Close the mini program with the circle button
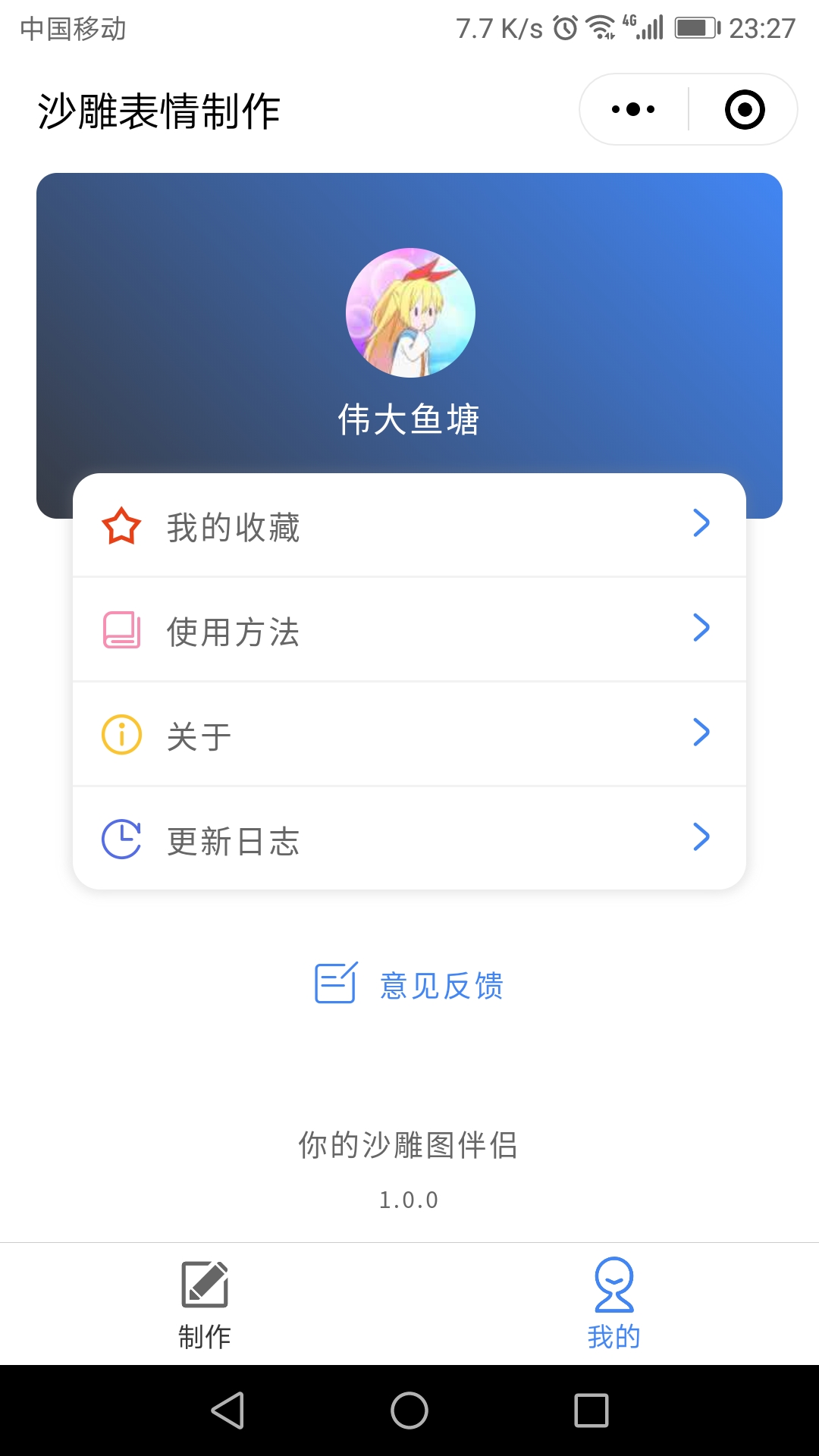The image size is (819, 1456). pos(744,109)
